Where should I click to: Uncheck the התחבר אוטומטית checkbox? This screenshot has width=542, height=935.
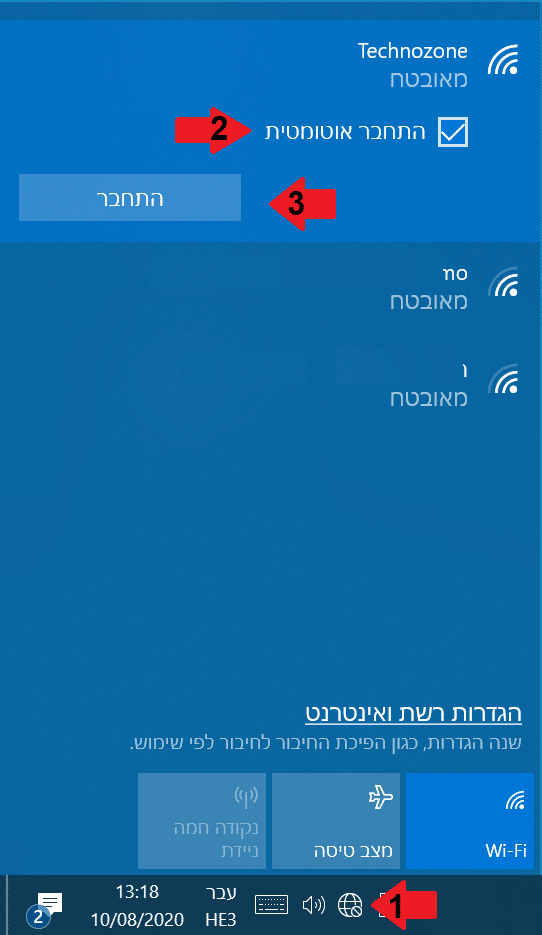[x=453, y=131]
